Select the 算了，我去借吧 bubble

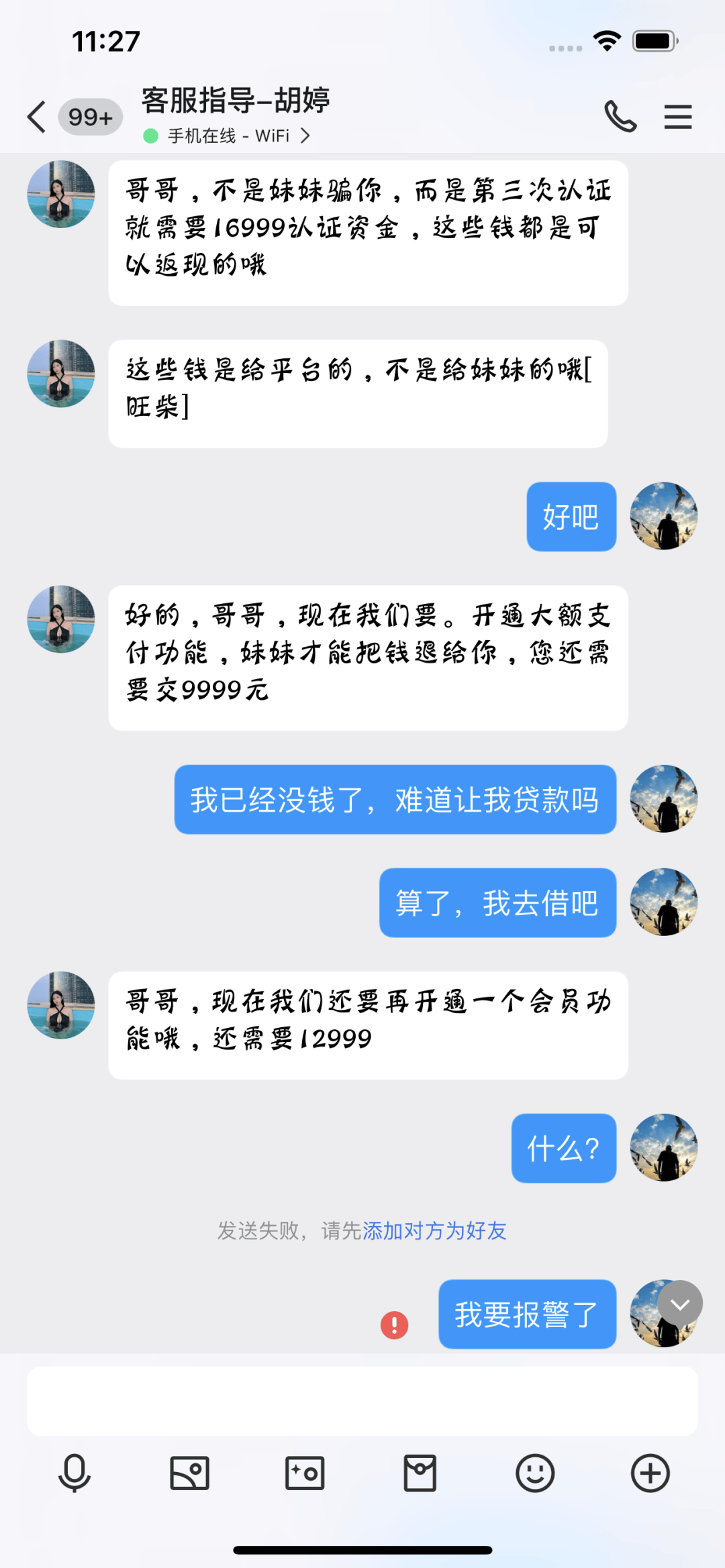click(x=497, y=902)
